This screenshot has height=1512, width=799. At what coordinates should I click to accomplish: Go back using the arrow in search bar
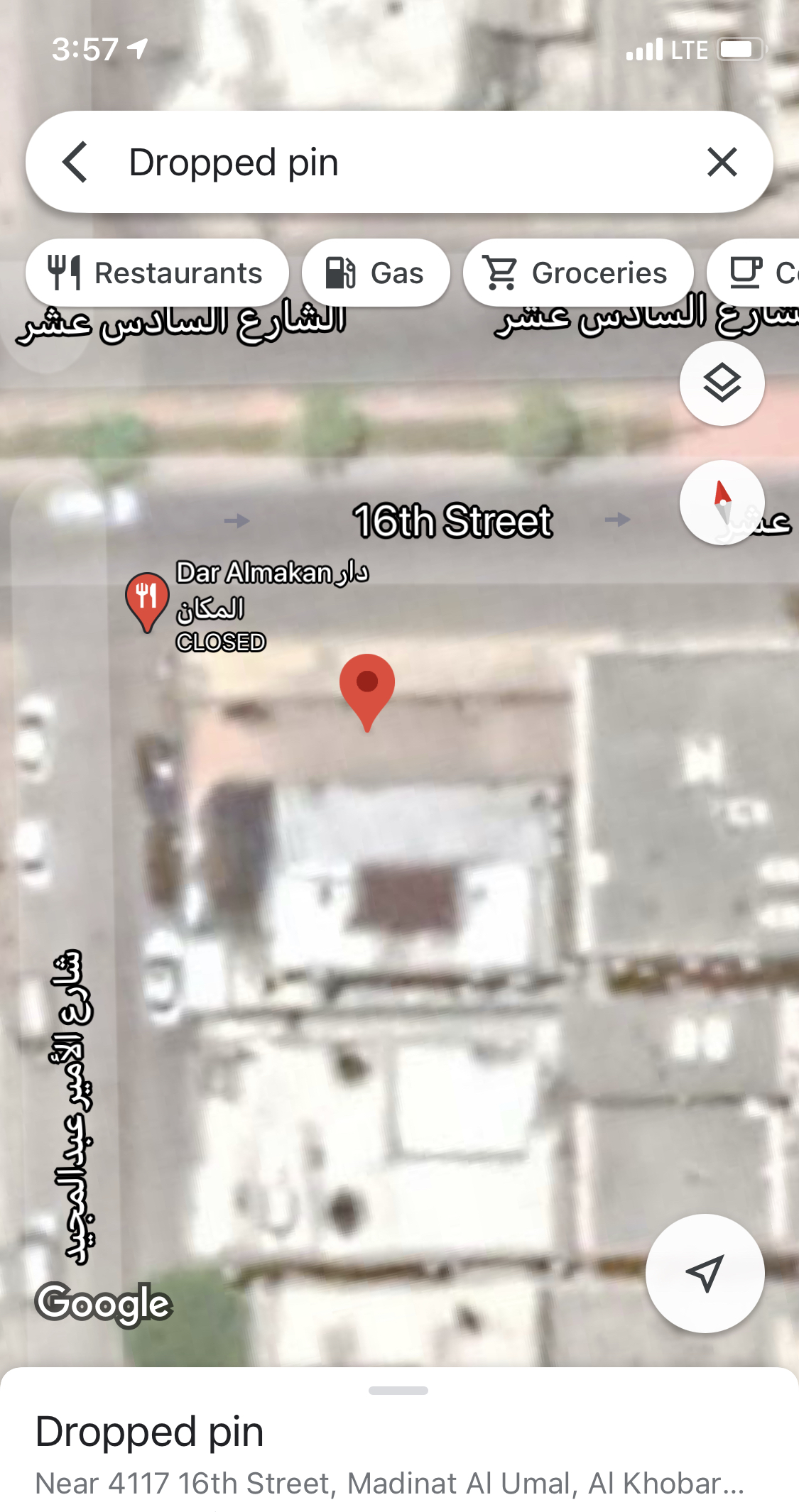75,162
